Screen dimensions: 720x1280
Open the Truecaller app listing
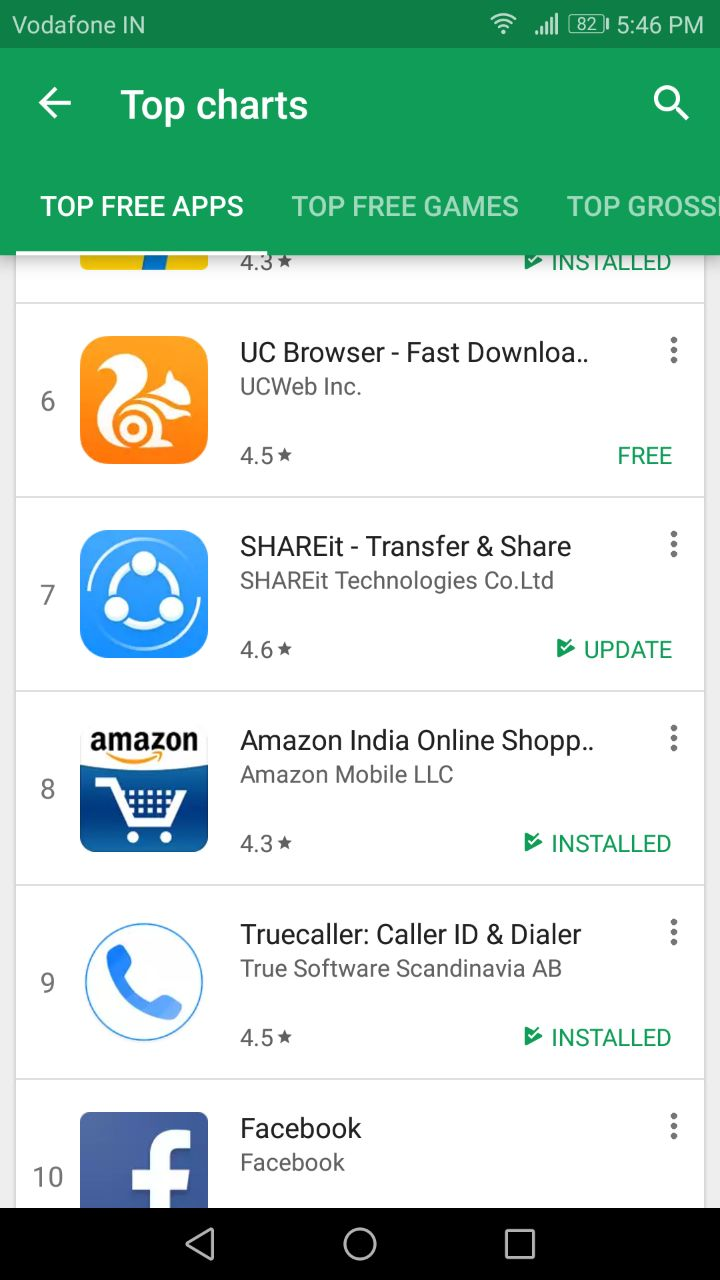(x=360, y=982)
